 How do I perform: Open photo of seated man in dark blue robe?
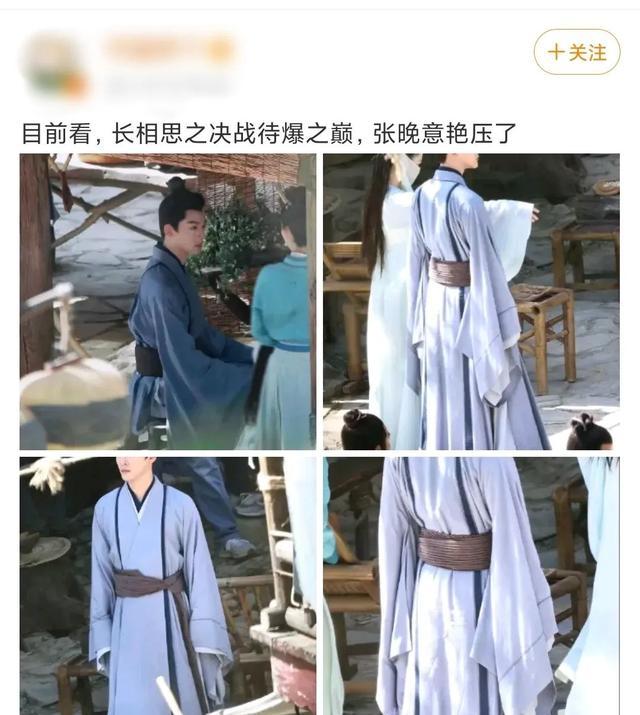167,301
